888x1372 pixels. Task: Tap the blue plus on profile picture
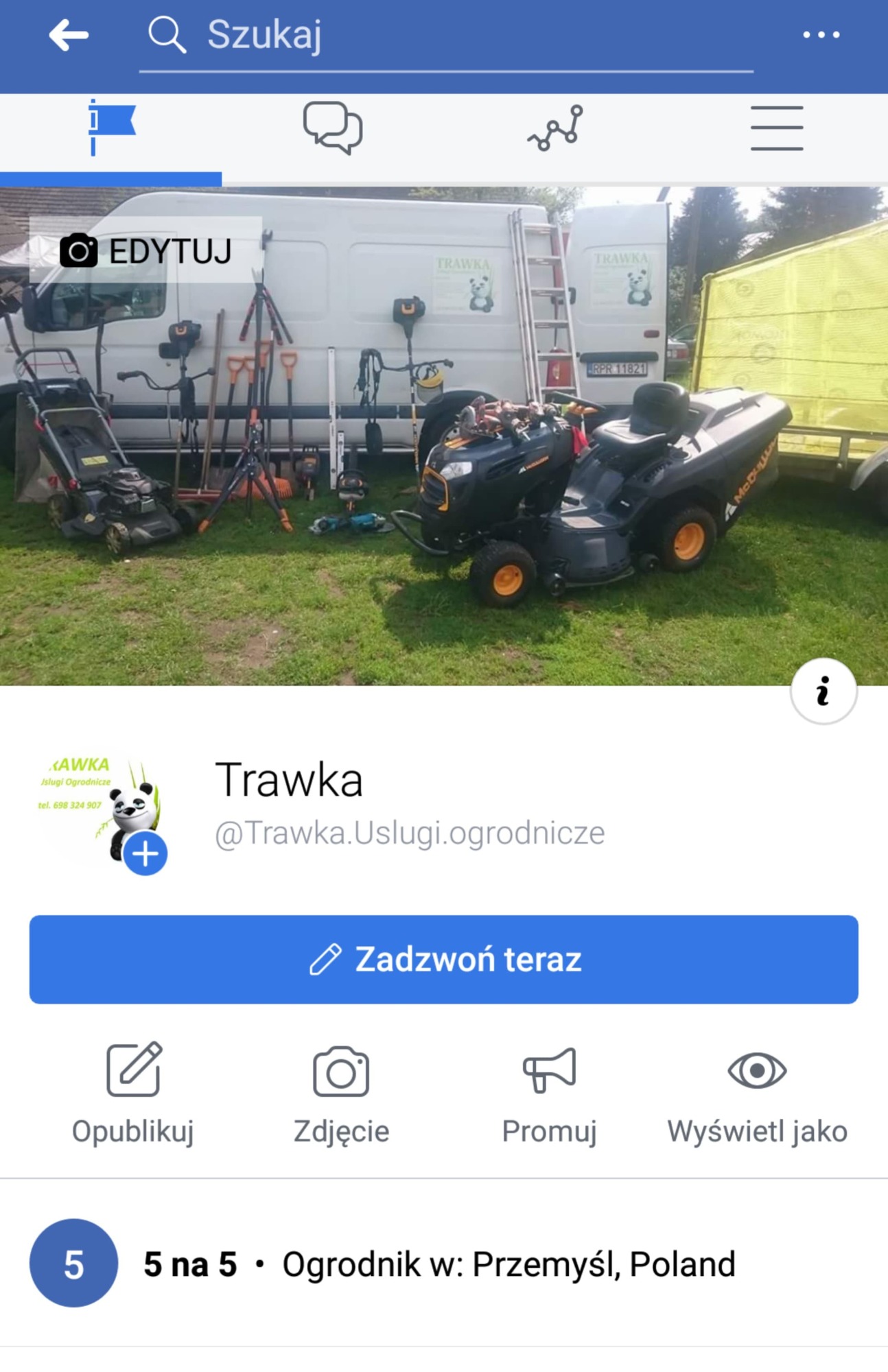[145, 853]
